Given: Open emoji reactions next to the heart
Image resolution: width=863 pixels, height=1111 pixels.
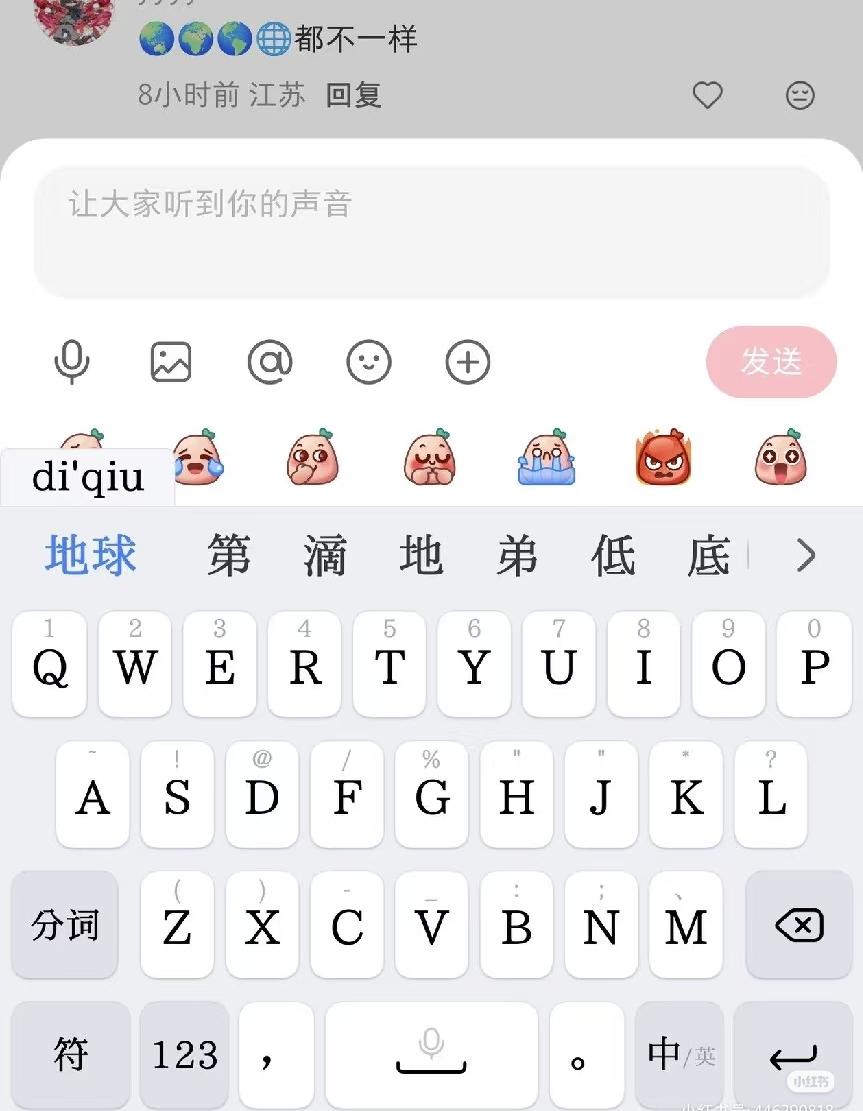Looking at the screenshot, I should tap(799, 95).
